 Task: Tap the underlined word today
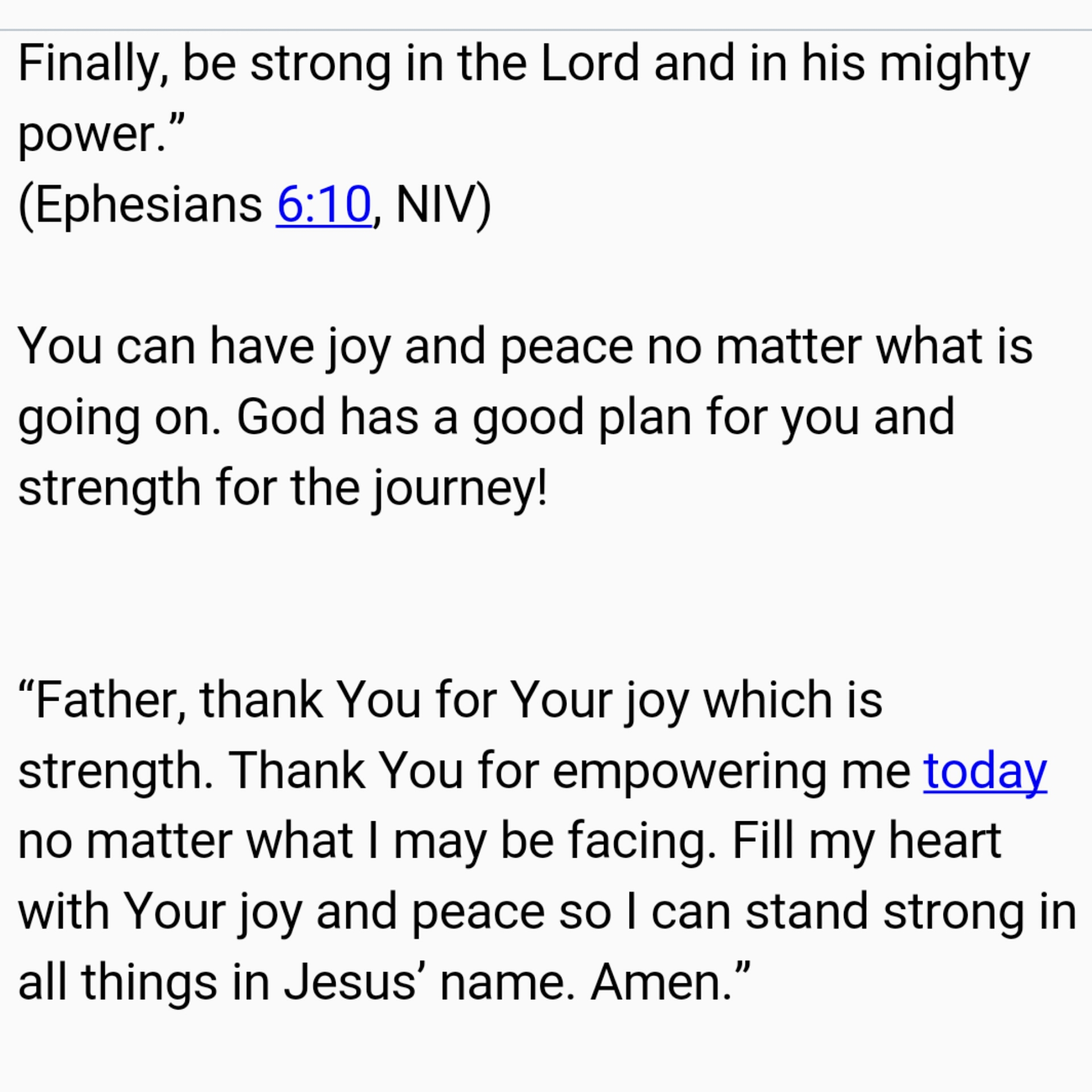coord(985,772)
